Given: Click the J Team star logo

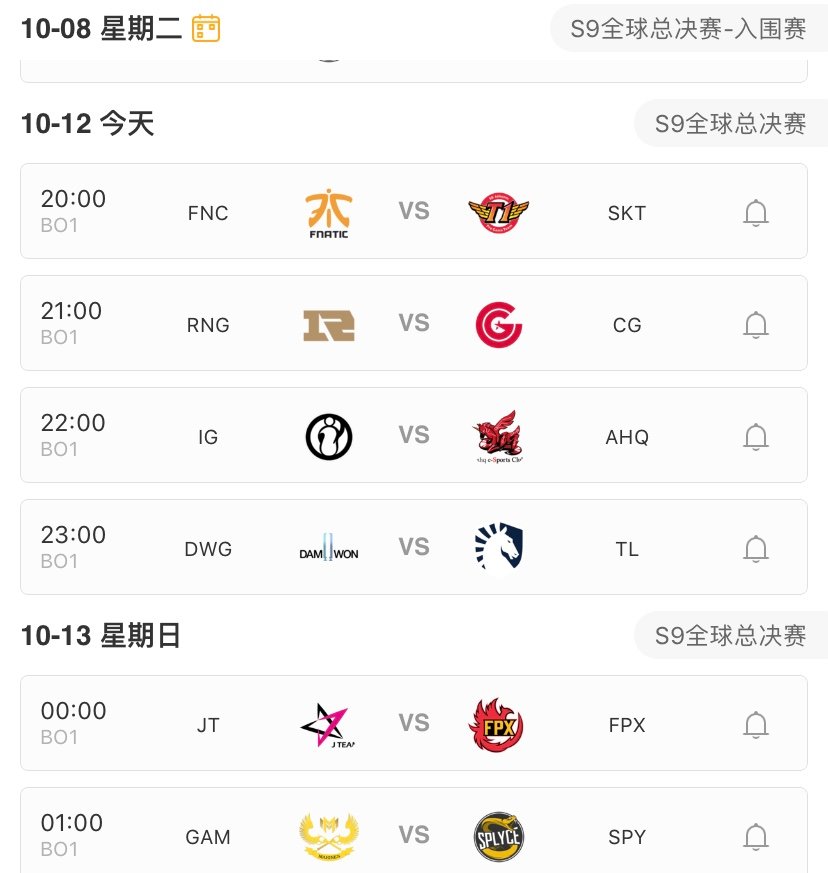Looking at the screenshot, I should coord(329,724).
